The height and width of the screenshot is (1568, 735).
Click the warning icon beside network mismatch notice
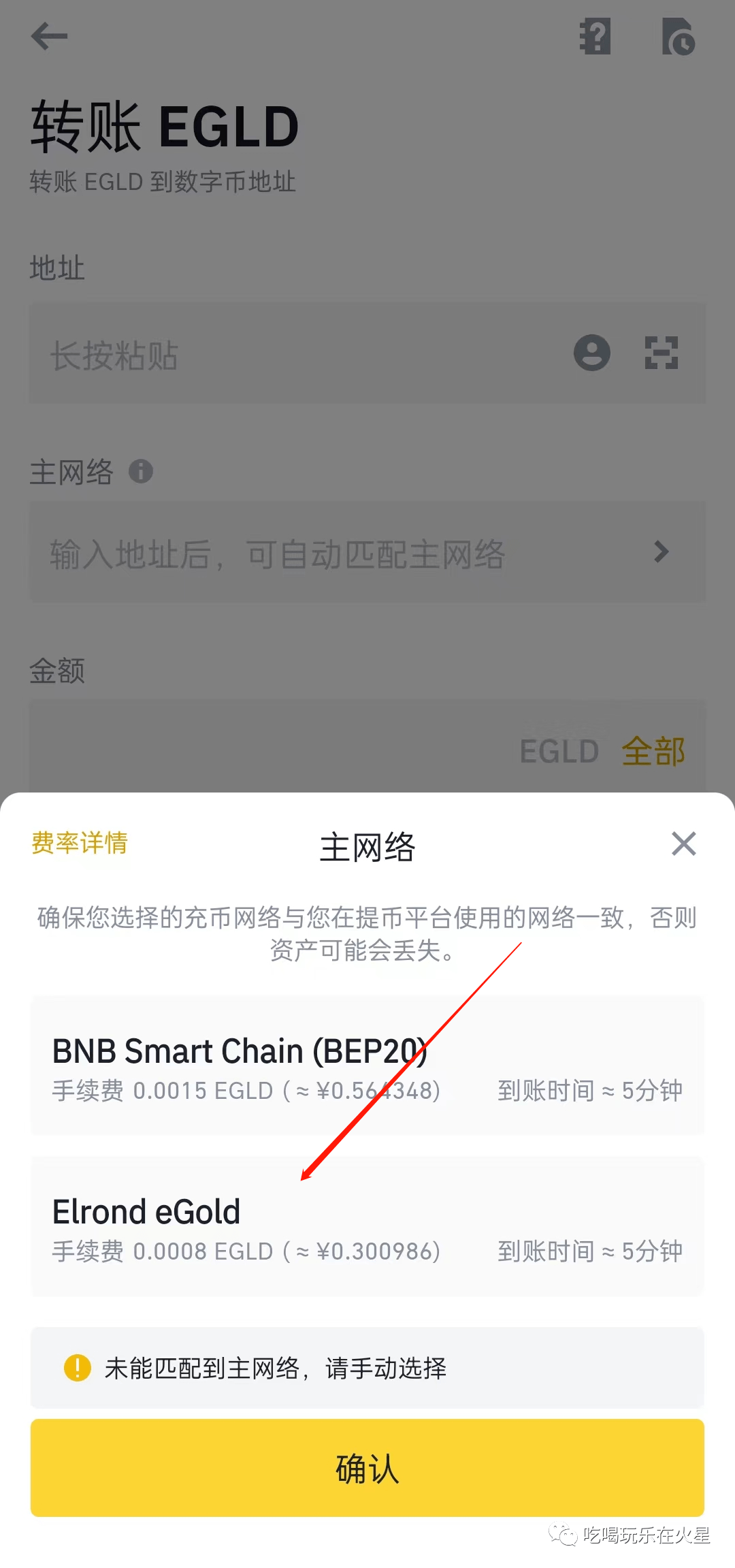click(76, 1369)
